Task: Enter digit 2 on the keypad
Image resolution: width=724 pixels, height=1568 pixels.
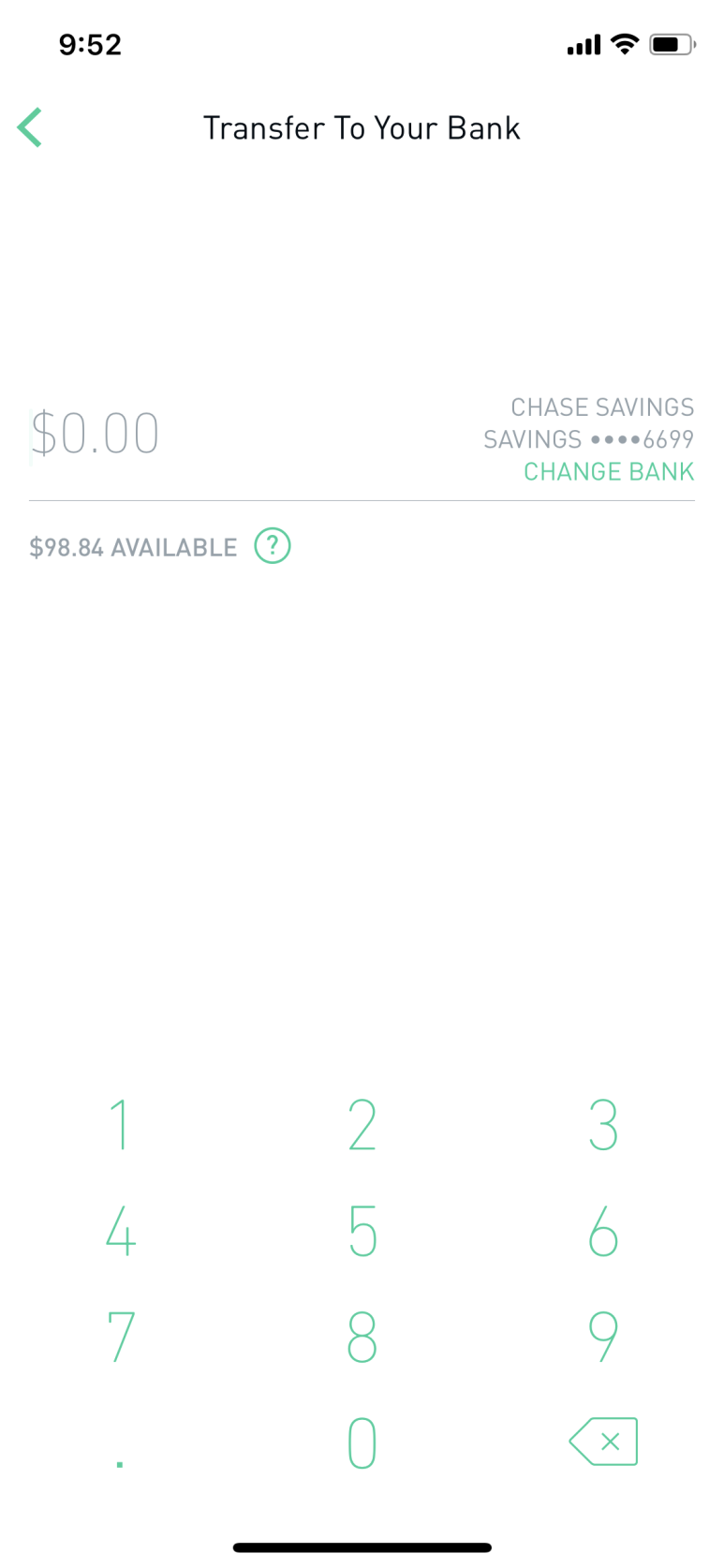Action: [x=362, y=1125]
